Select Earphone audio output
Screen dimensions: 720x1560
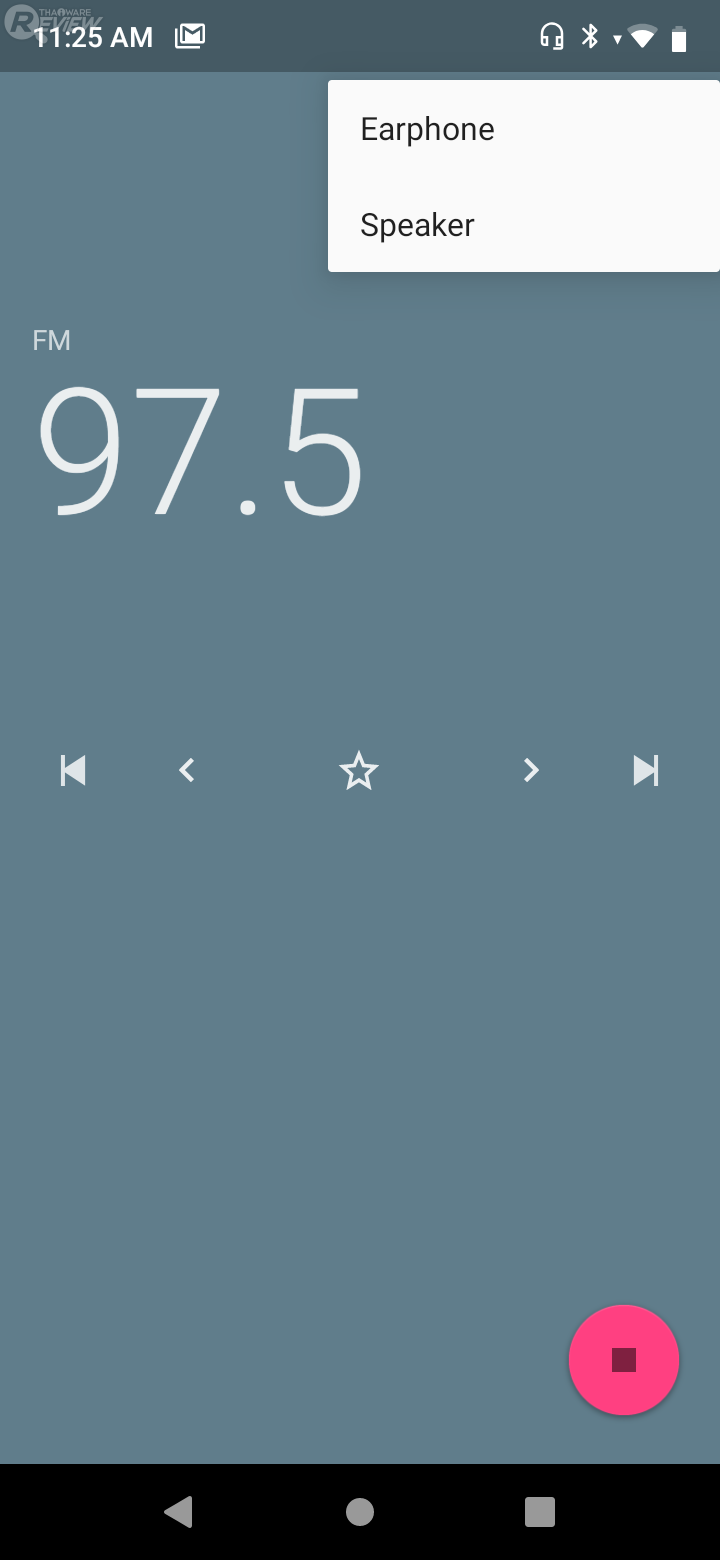pyautogui.click(x=427, y=129)
